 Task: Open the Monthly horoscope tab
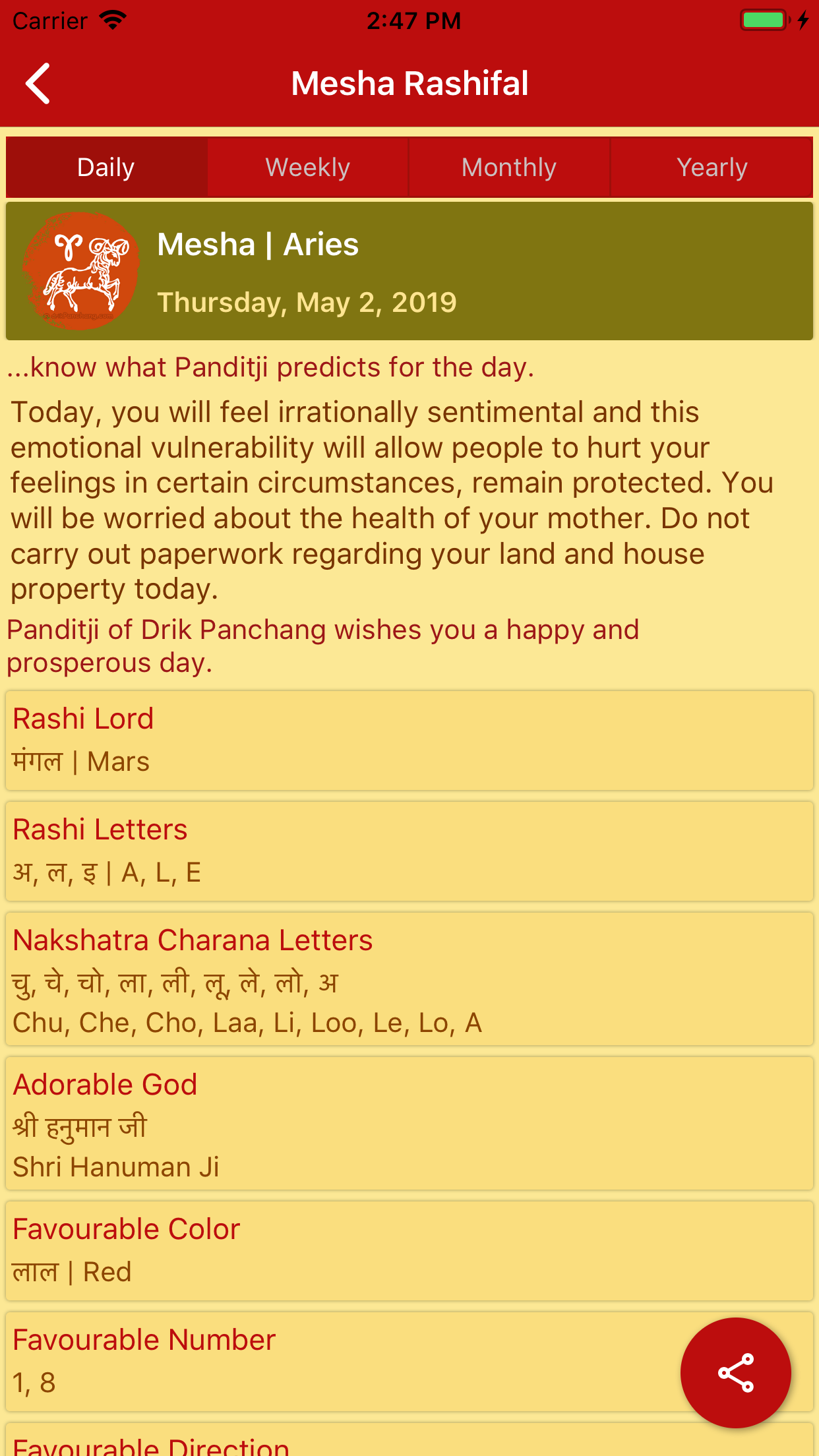coord(510,167)
